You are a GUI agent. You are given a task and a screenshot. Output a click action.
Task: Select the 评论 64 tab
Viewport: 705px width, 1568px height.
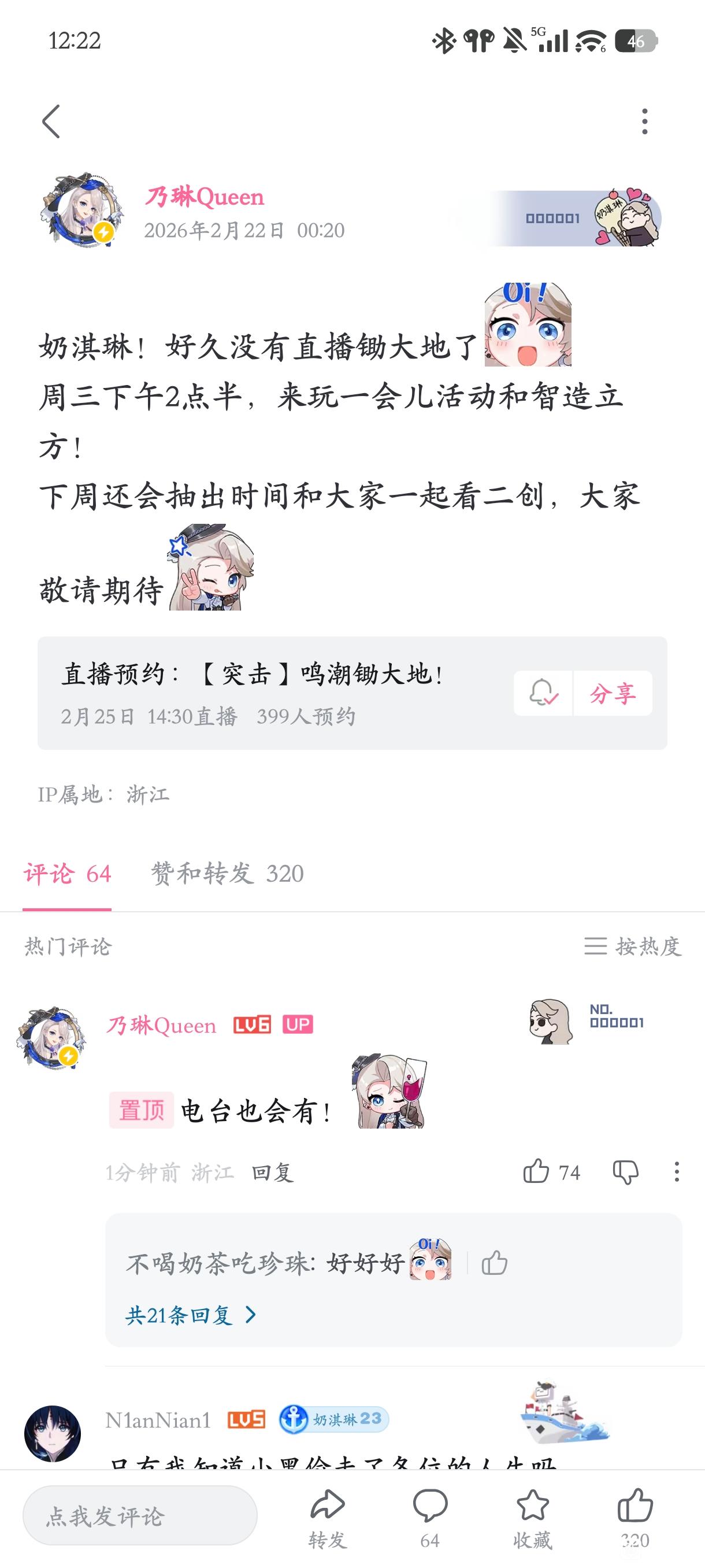pyautogui.click(x=67, y=874)
